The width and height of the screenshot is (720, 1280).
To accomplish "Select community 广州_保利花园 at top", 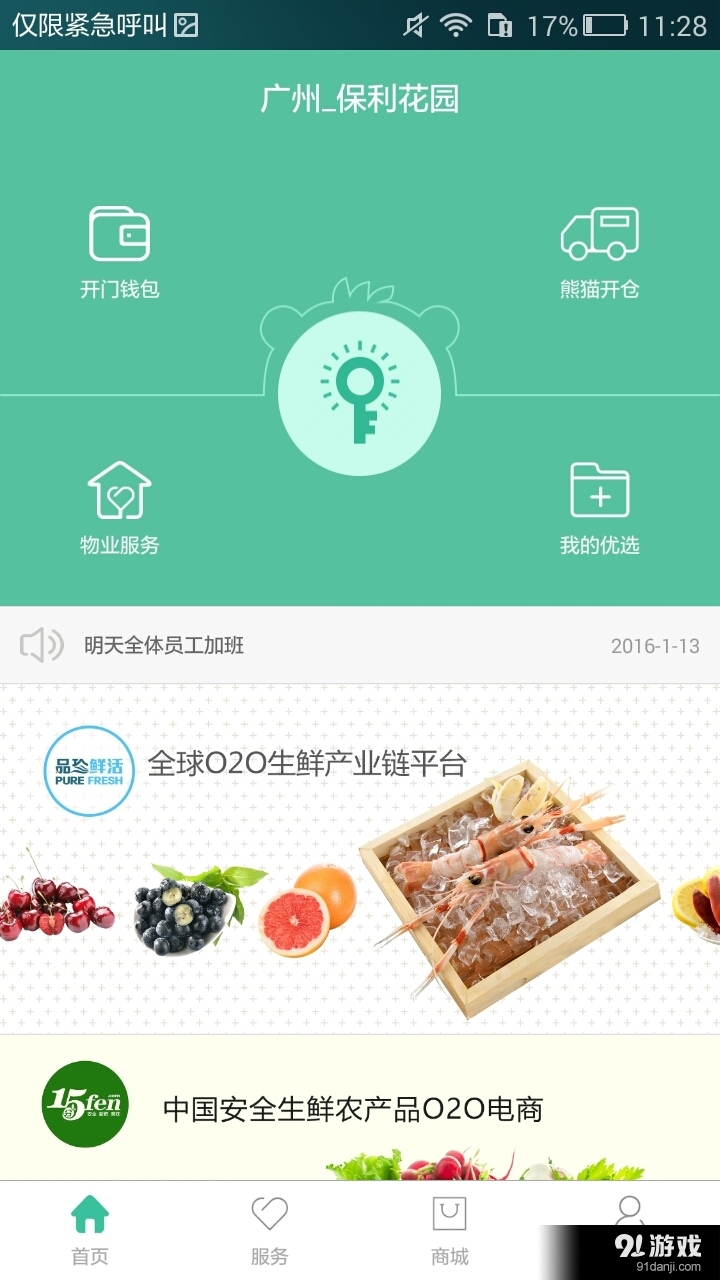I will pos(360,100).
